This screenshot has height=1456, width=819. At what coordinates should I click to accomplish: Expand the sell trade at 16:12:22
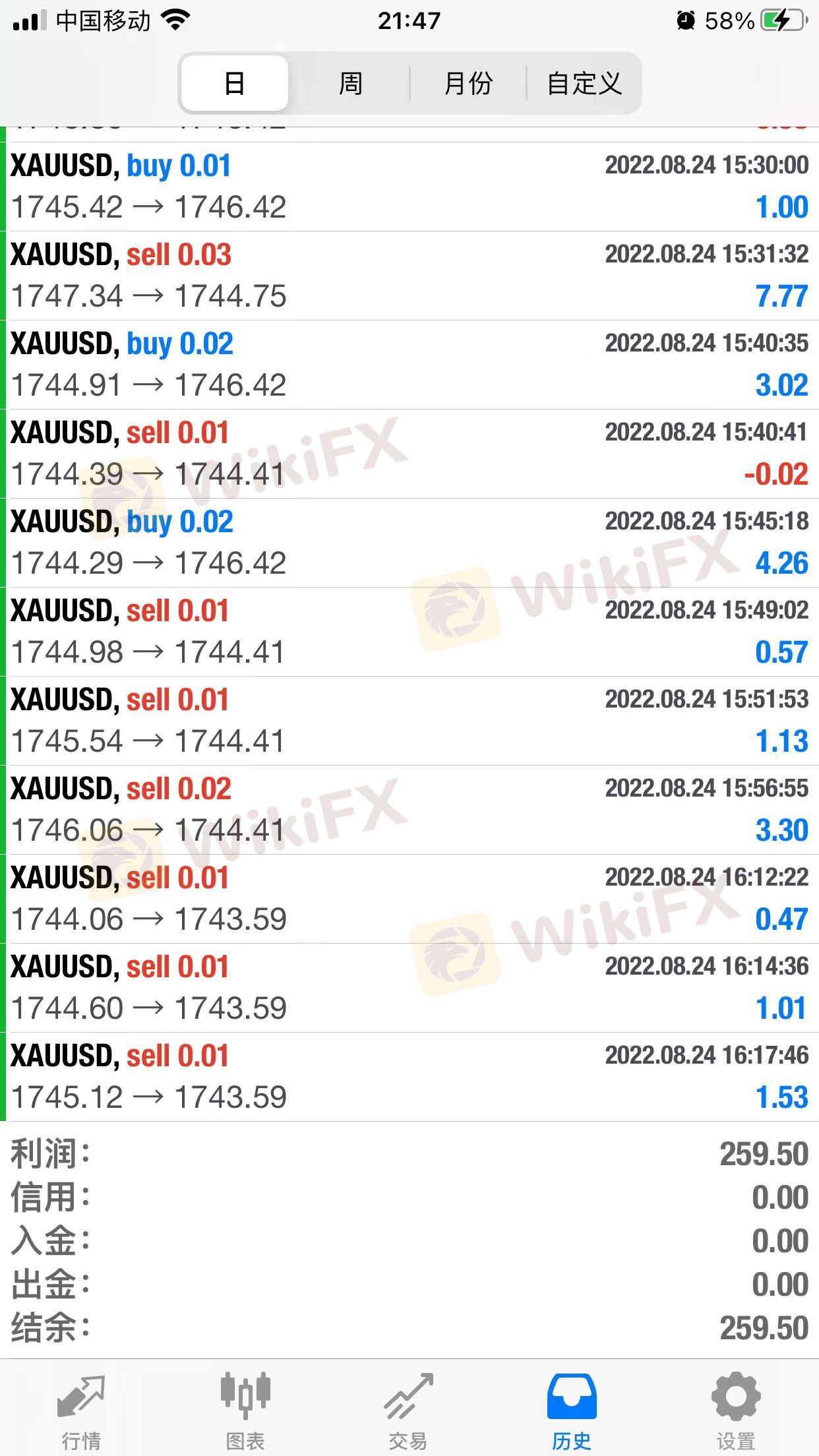(x=409, y=899)
